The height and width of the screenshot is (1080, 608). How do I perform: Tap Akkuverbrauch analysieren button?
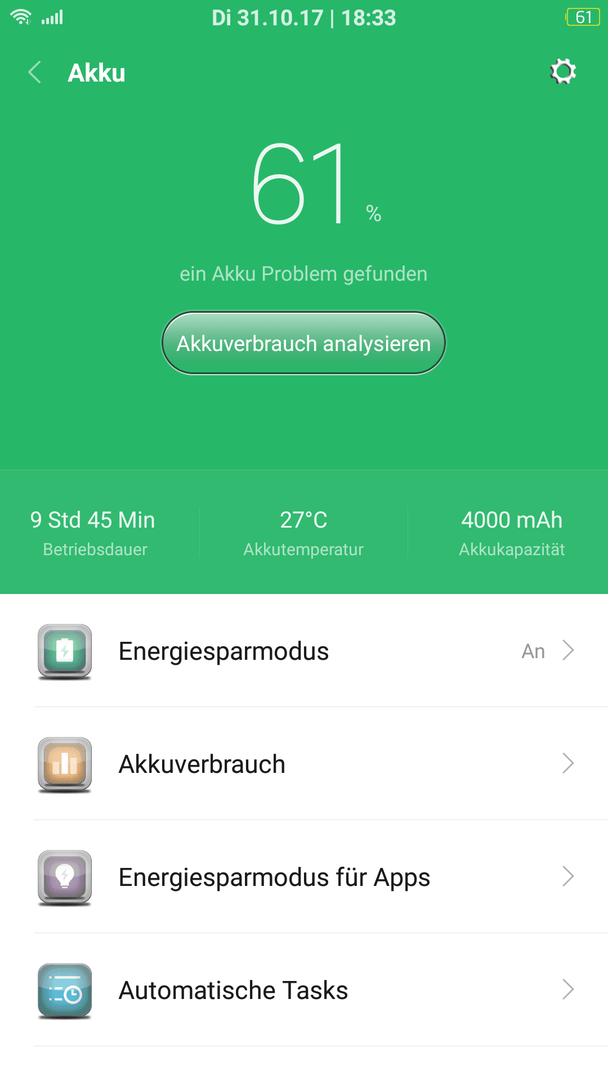point(304,343)
